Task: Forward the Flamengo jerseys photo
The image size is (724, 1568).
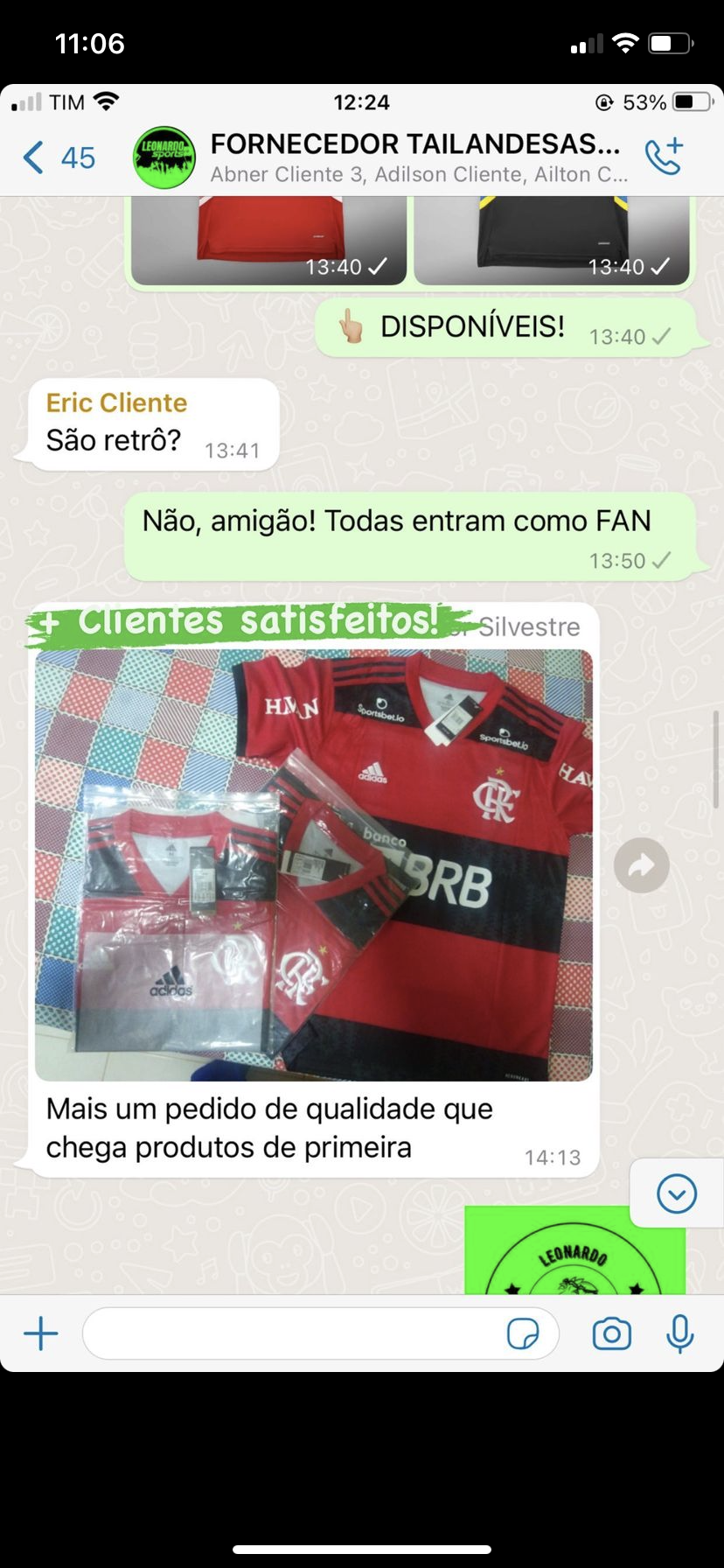Action: (x=641, y=865)
